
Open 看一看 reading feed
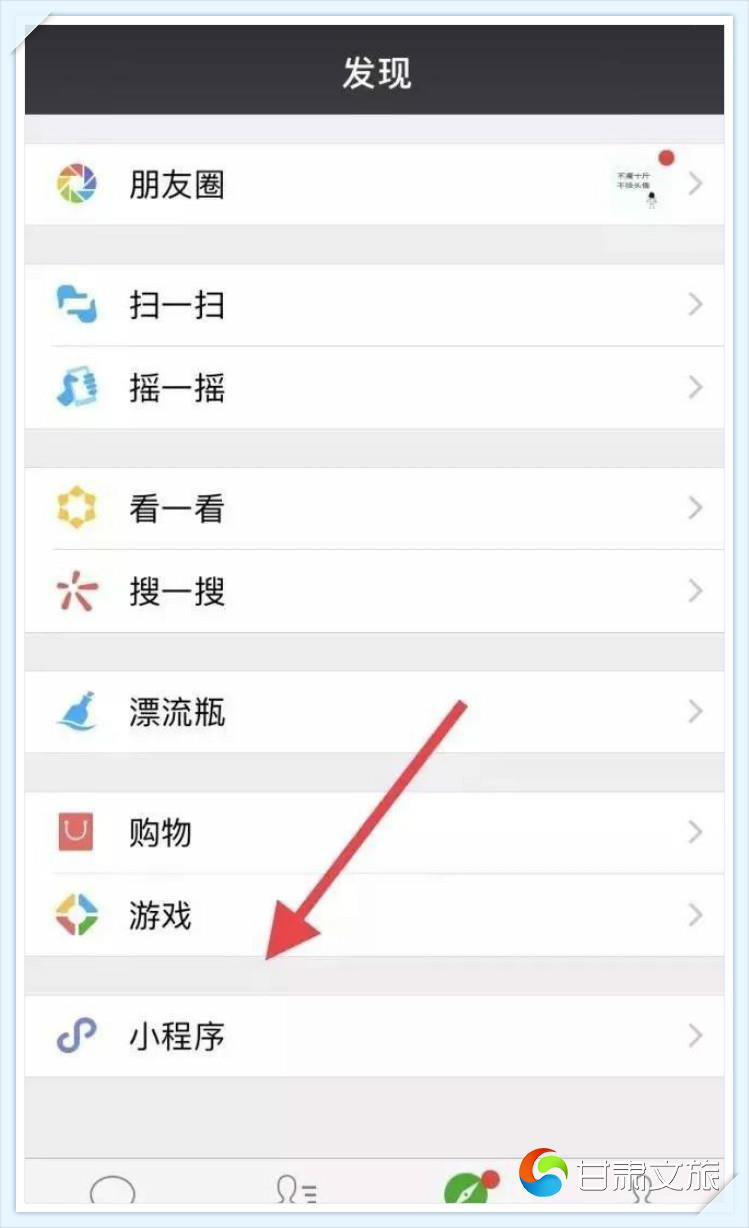pyautogui.click(x=374, y=509)
